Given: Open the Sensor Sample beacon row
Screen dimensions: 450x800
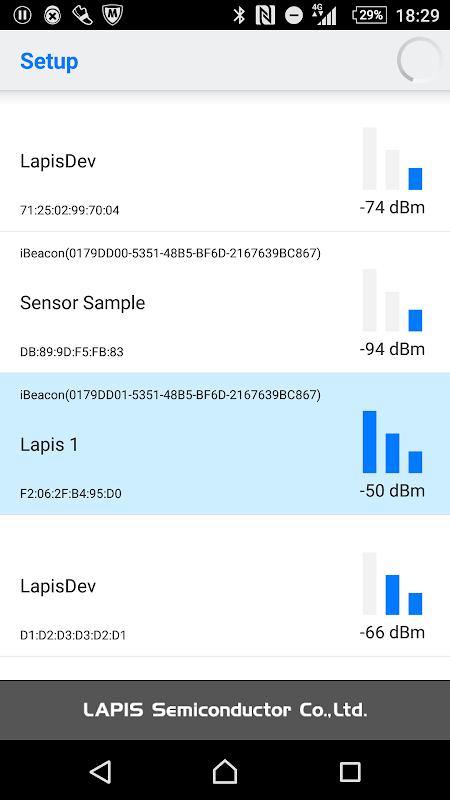Looking at the screenshot, I should 225,302.
